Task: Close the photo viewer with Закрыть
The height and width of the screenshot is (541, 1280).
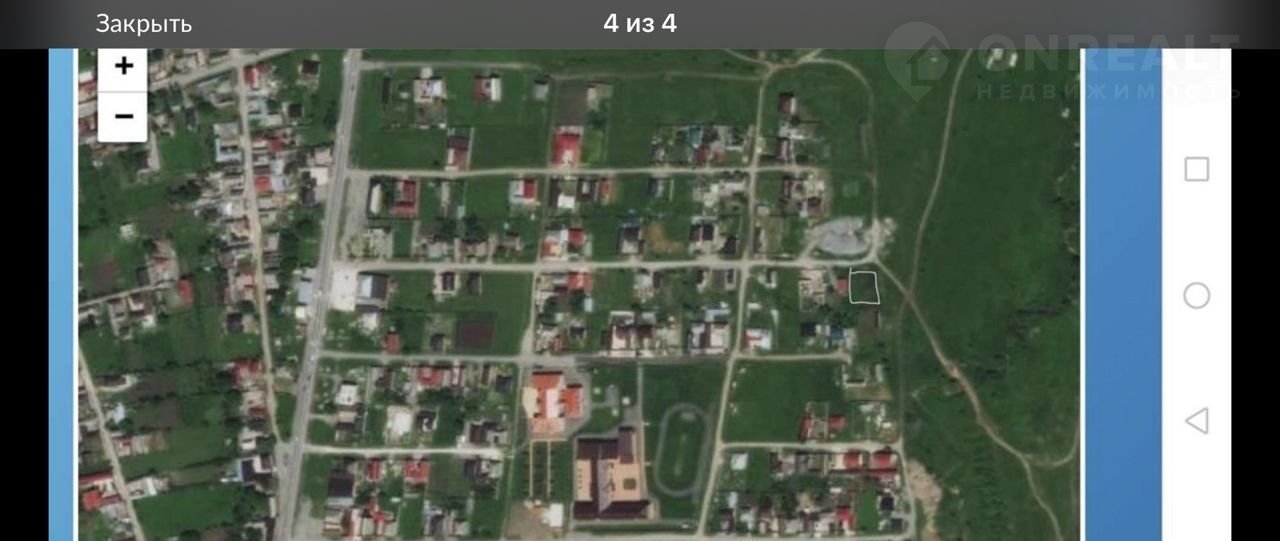Action: click(x=144, y=24)
